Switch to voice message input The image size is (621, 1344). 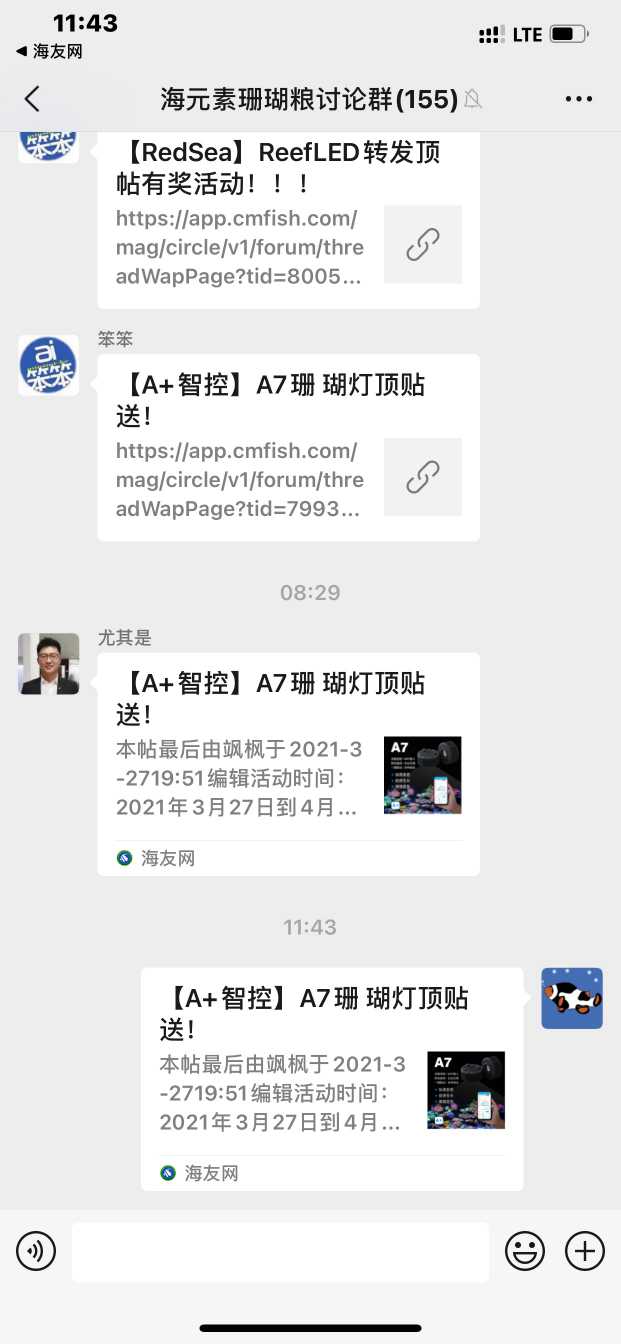(x=36, y=1251)
